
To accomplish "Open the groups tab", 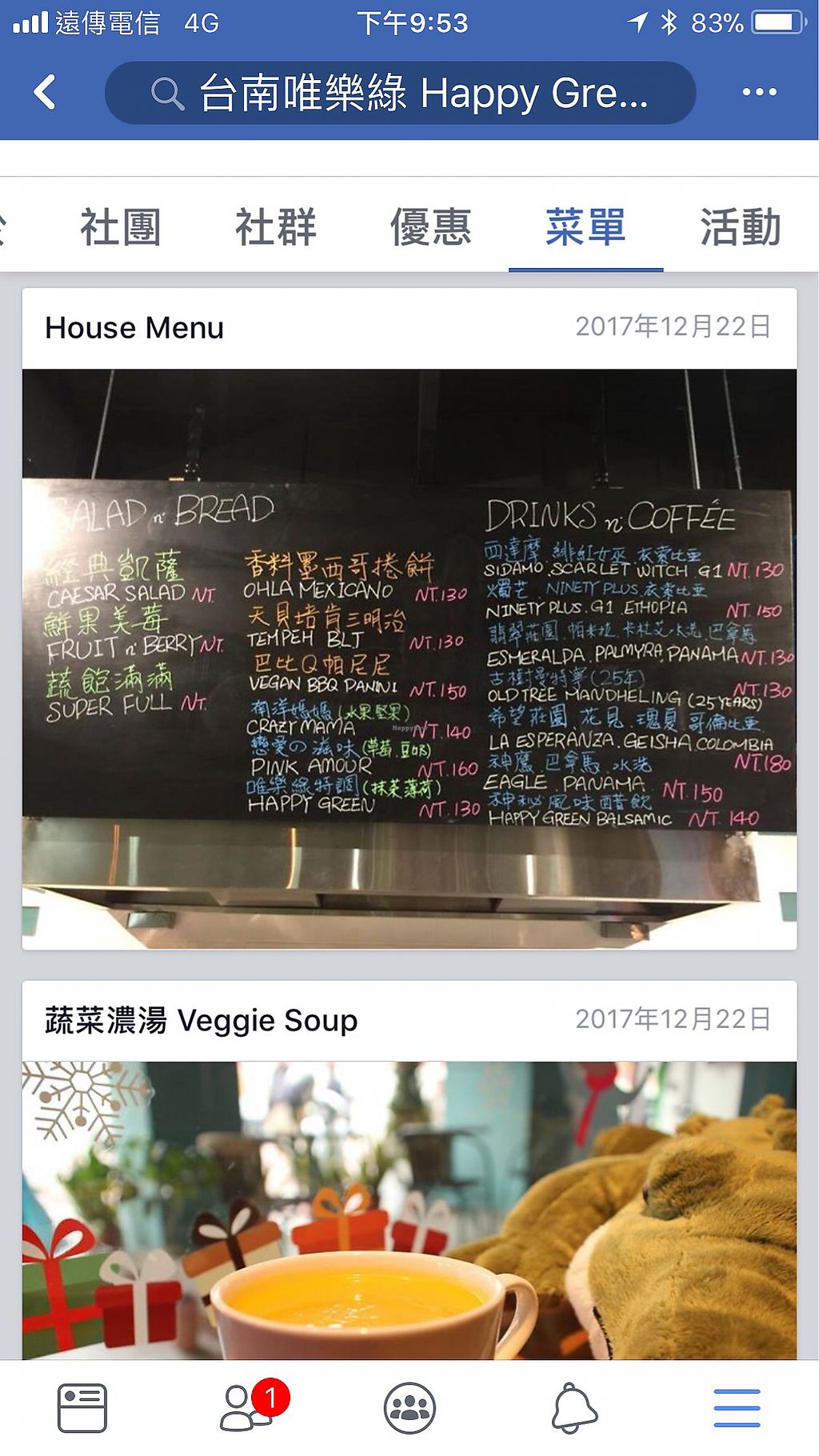I will (x=409, y=1408).
